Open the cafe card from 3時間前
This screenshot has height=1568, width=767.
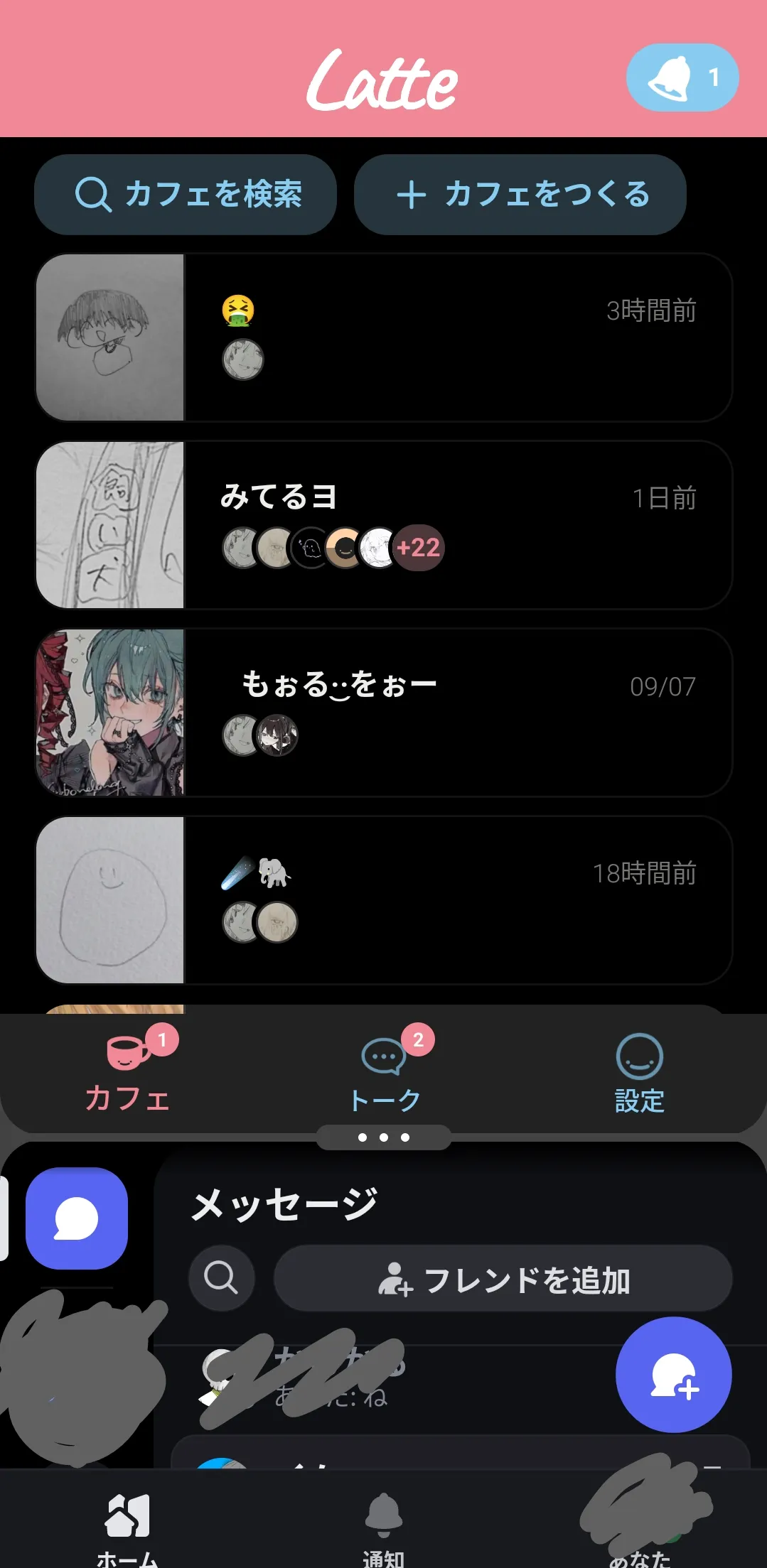(x=384, y=337)
